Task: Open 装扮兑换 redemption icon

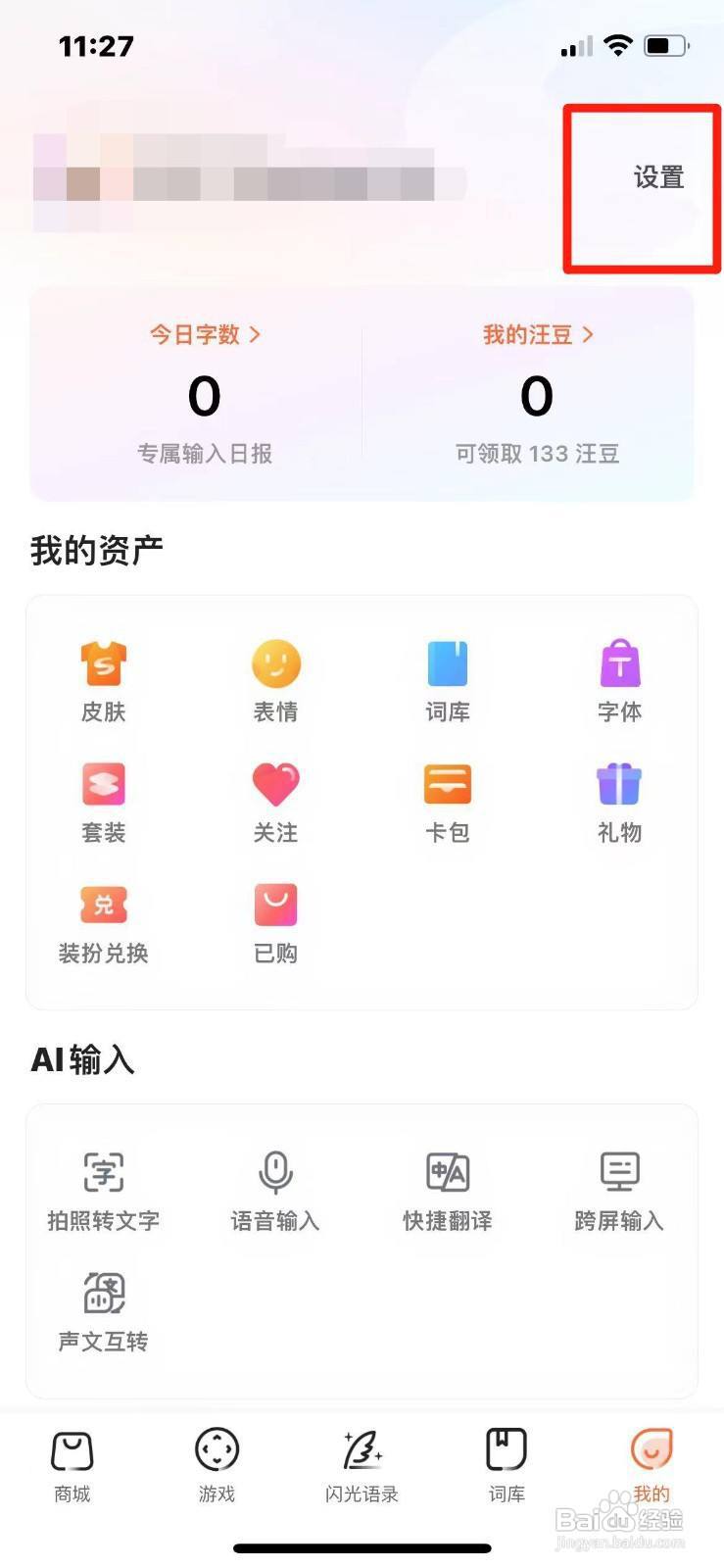Action: point(102,918)
